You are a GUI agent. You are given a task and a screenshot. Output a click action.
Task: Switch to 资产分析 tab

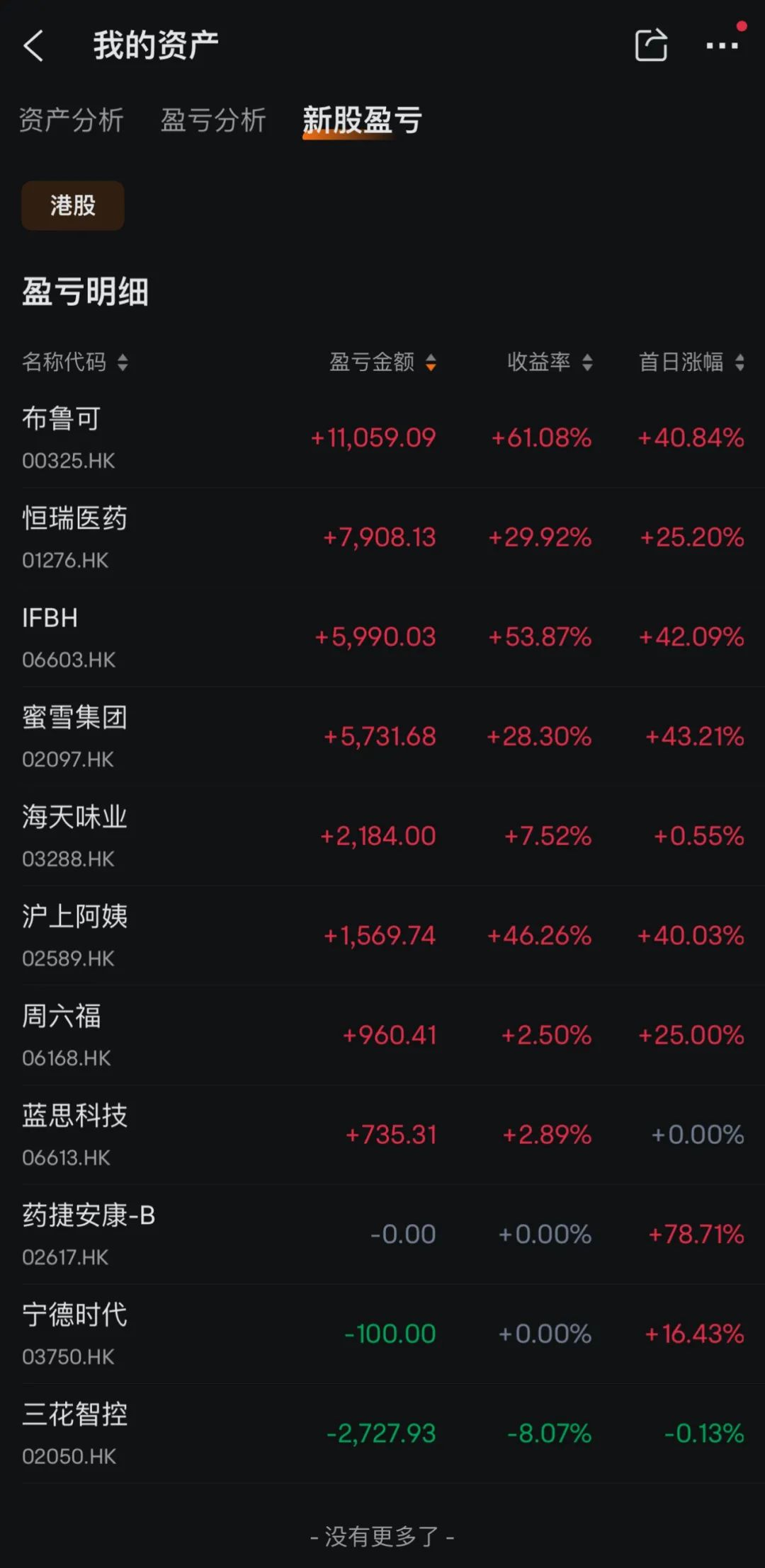(x=72, y=120)
